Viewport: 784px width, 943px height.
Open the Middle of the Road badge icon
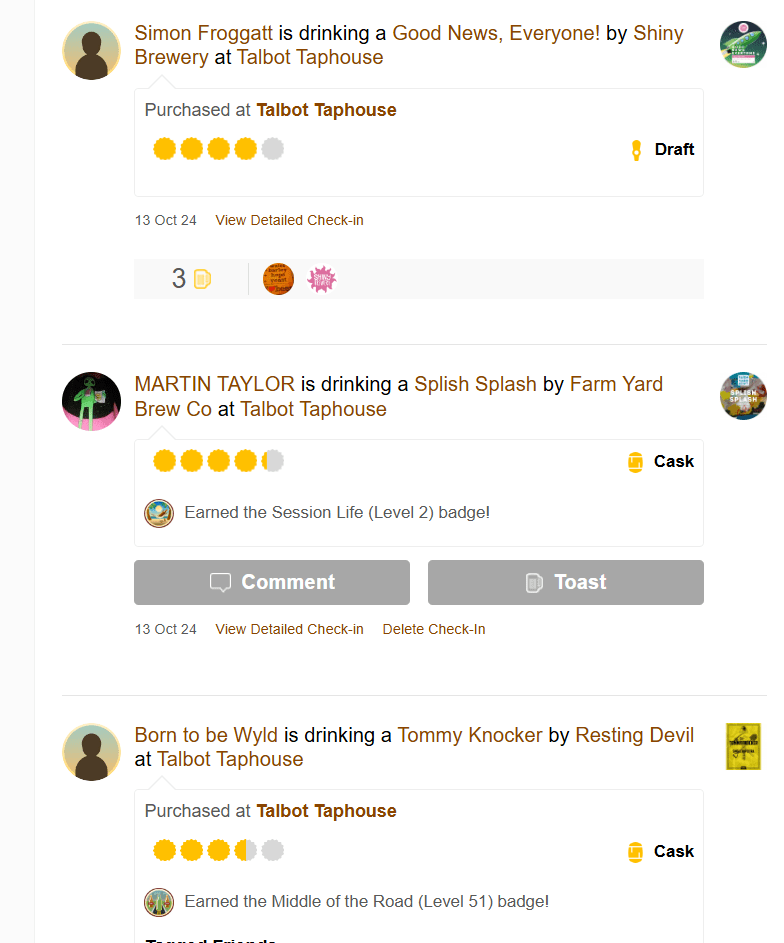pyautogui.click(x=159, y=902)
